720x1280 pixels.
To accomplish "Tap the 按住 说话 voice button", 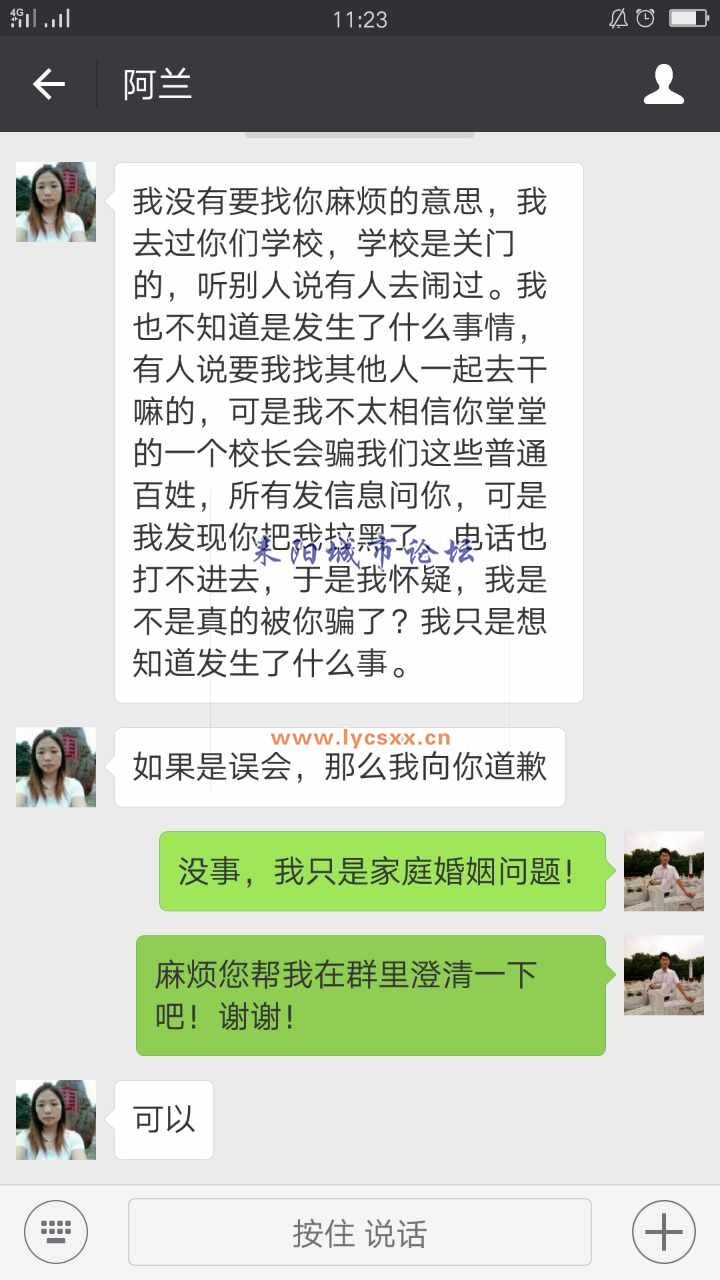I will pos(360,1232).
